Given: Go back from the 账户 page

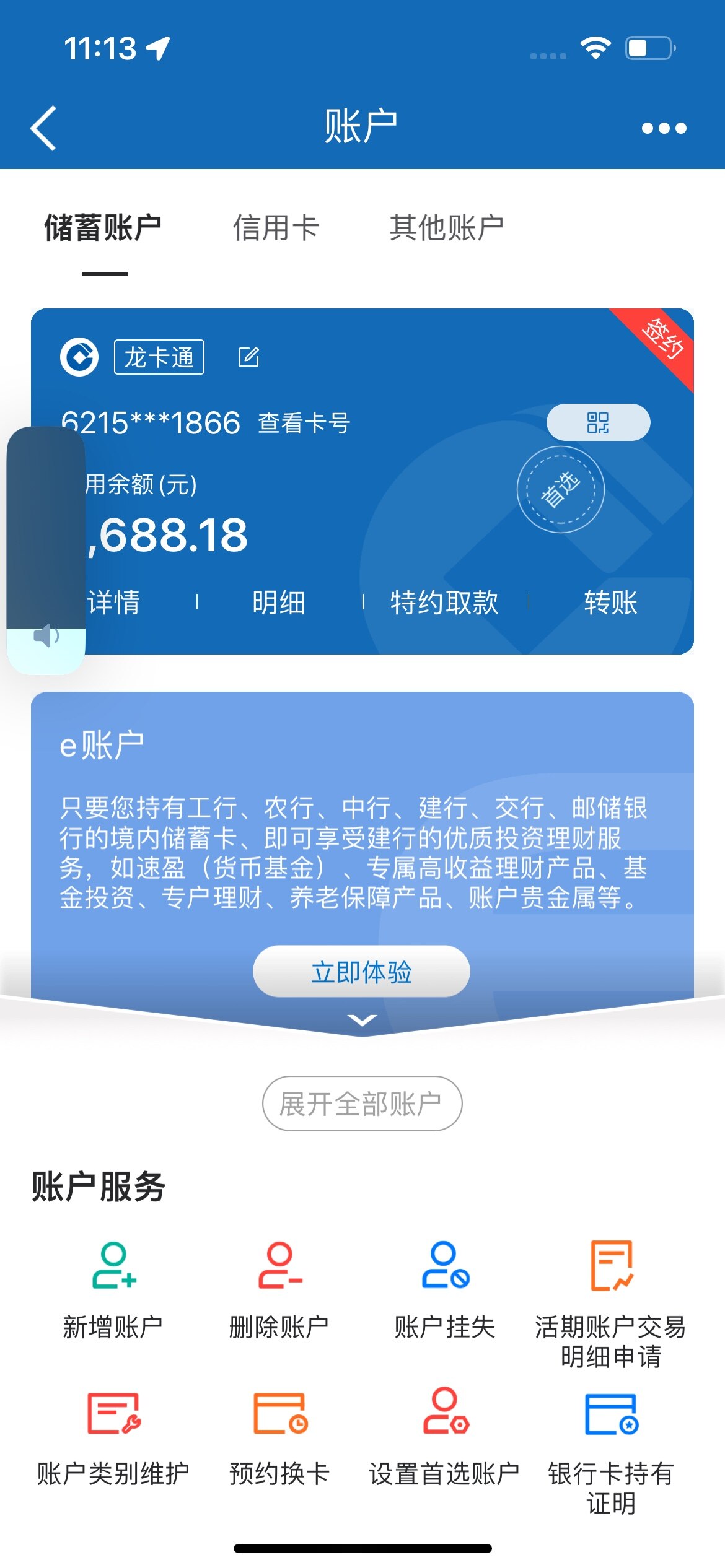Looking at the screenshot, I should pos(43,128).
